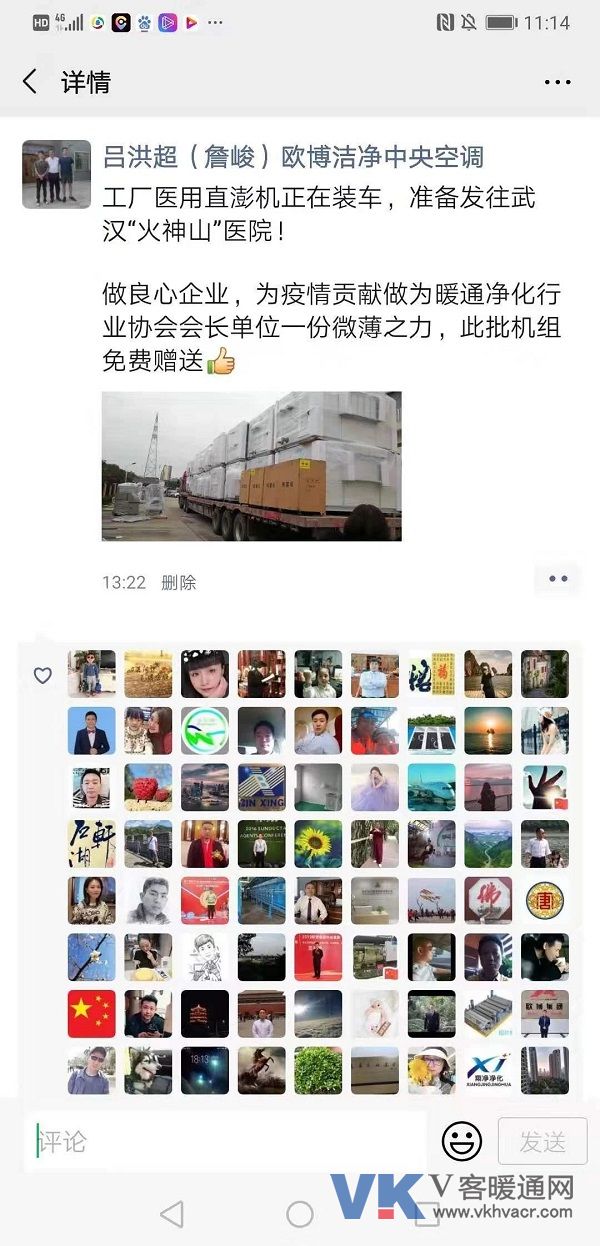Open the emoji picker
The height and width of the screenshot is (1246, 600).
point(462,1141)
